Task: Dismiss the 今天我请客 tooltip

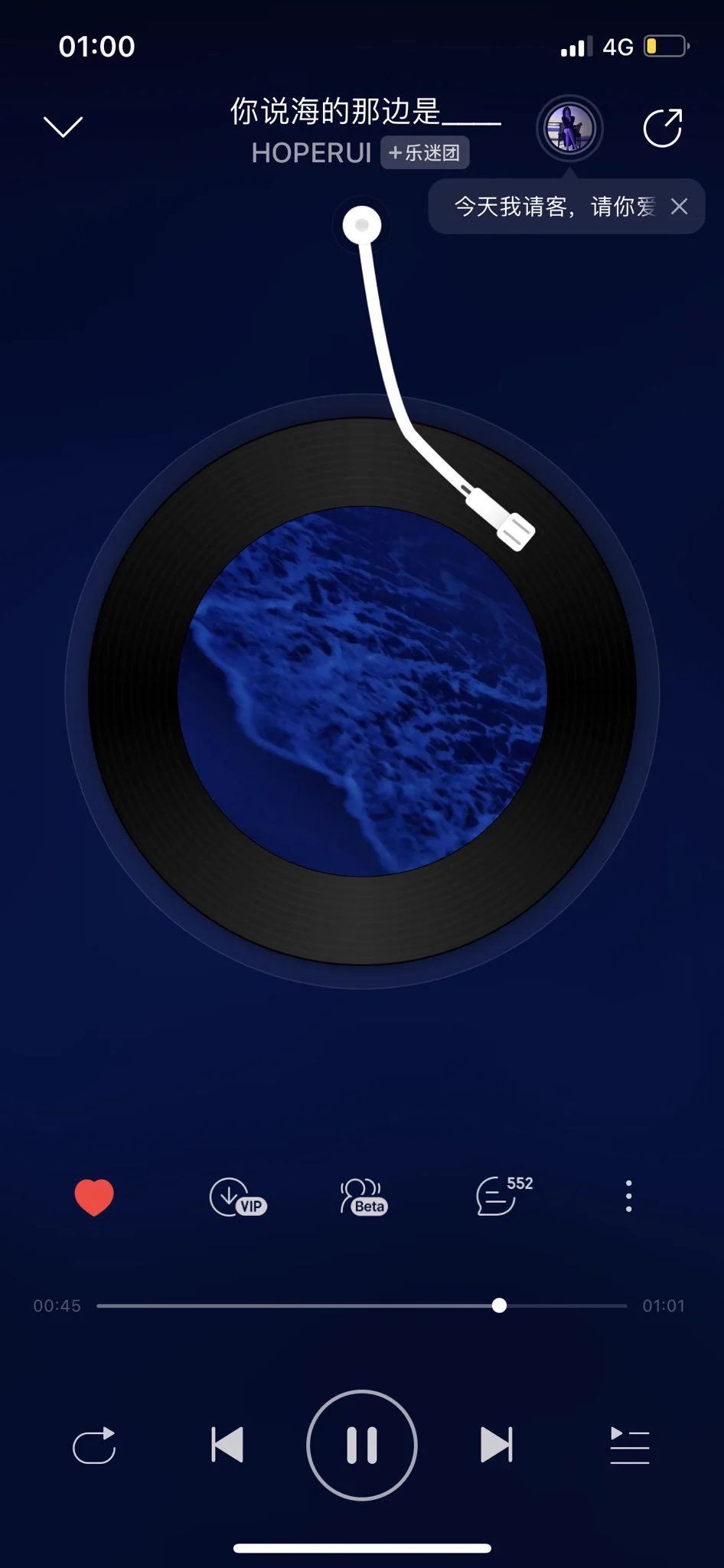Action: tap(679, 207)
